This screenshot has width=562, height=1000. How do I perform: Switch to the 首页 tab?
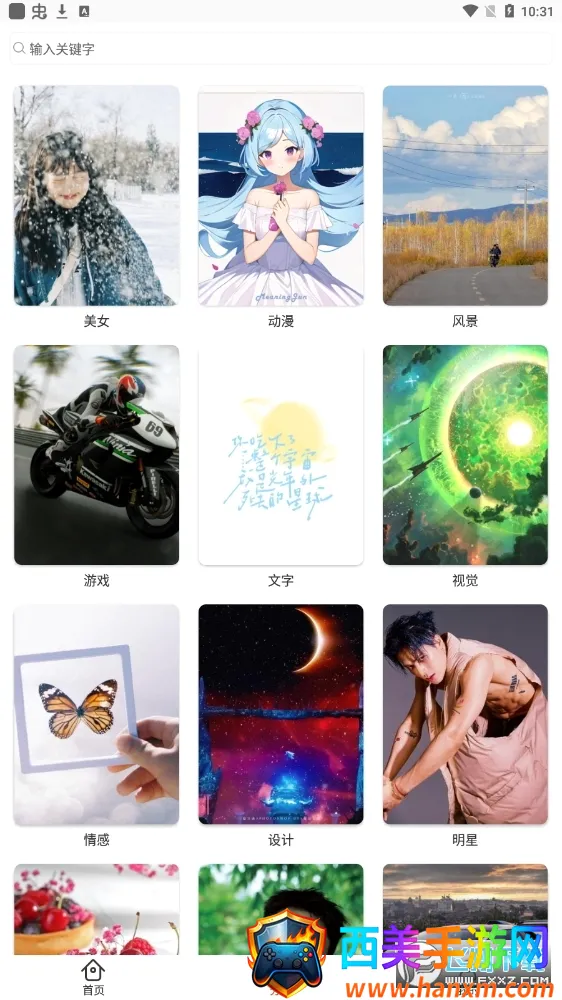coord(93,977)
